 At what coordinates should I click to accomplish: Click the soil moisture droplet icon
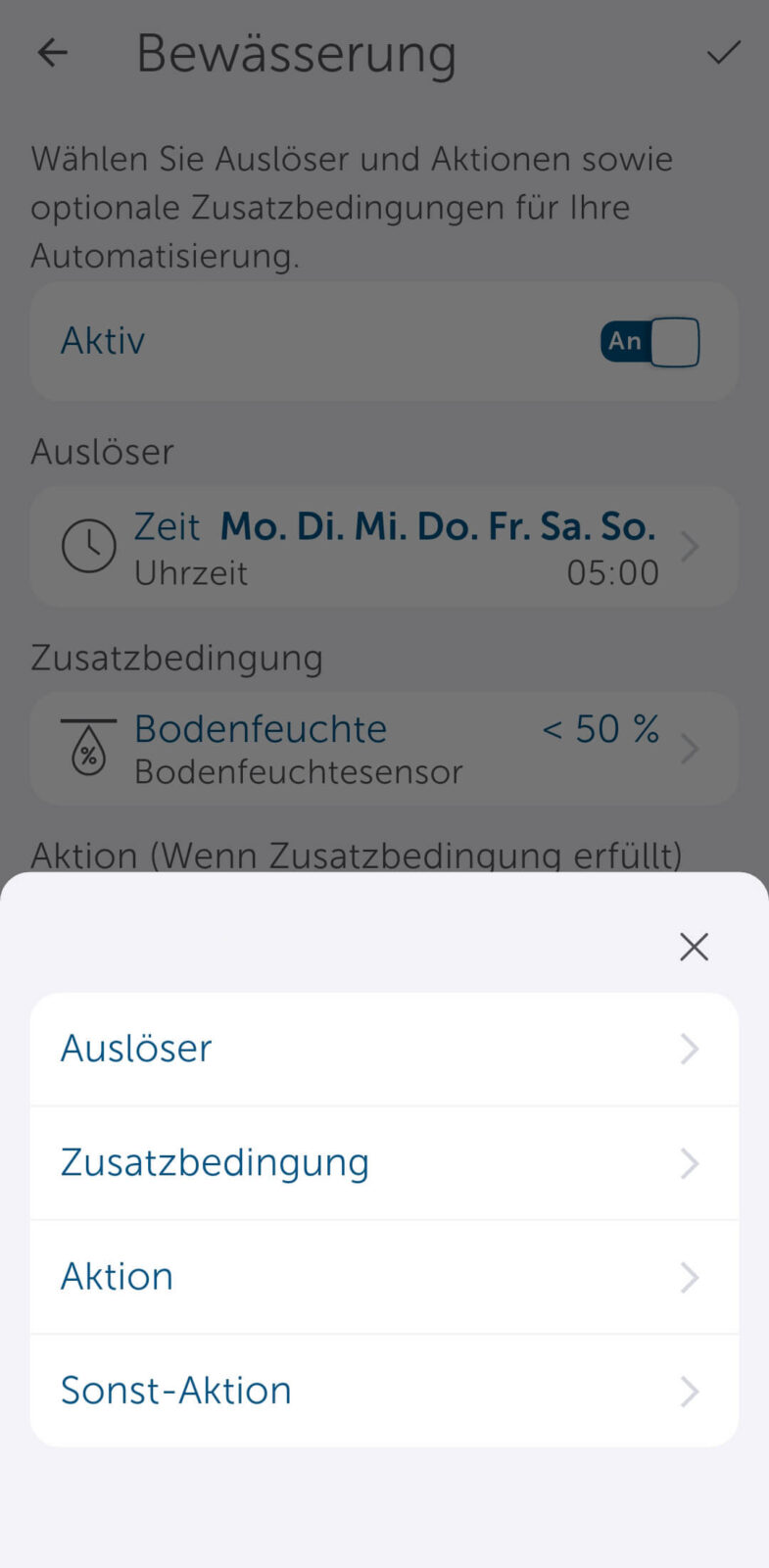click(x=88, y=749)
